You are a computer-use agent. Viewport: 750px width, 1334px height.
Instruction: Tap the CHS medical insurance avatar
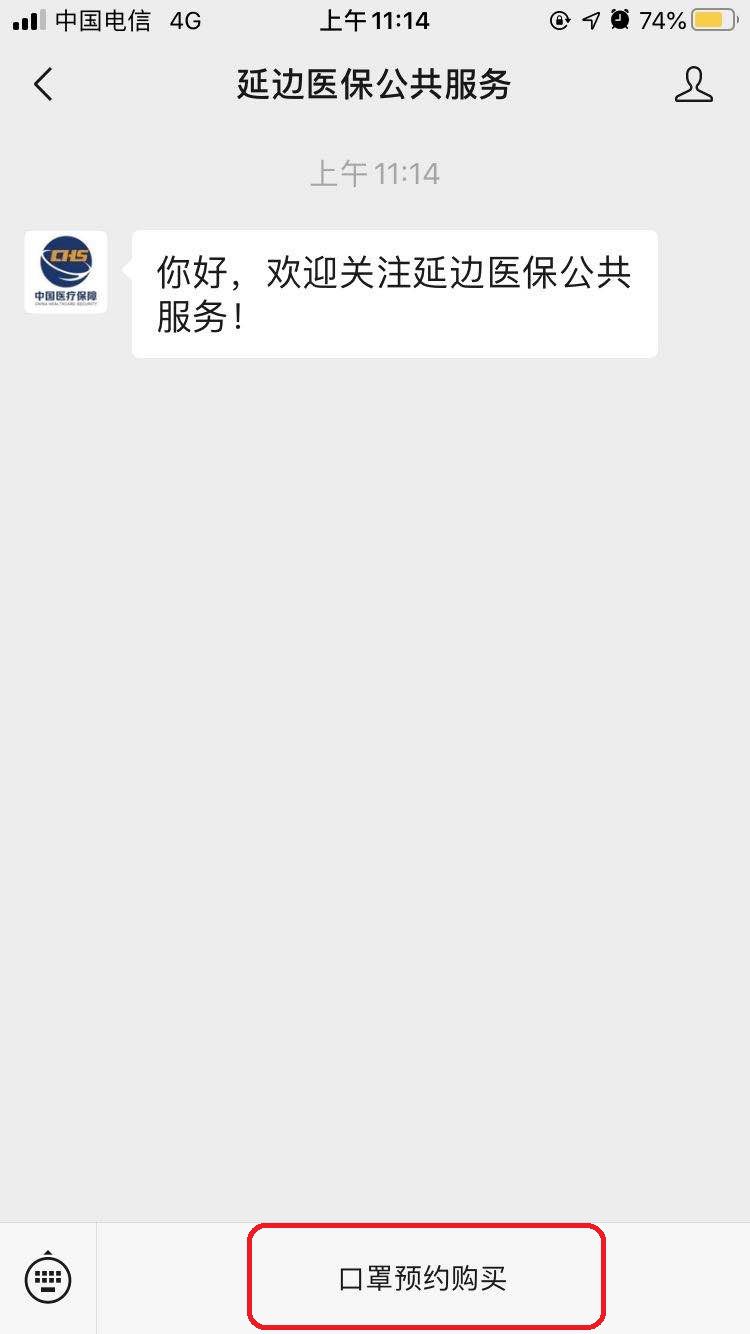[x=64, y=271]
